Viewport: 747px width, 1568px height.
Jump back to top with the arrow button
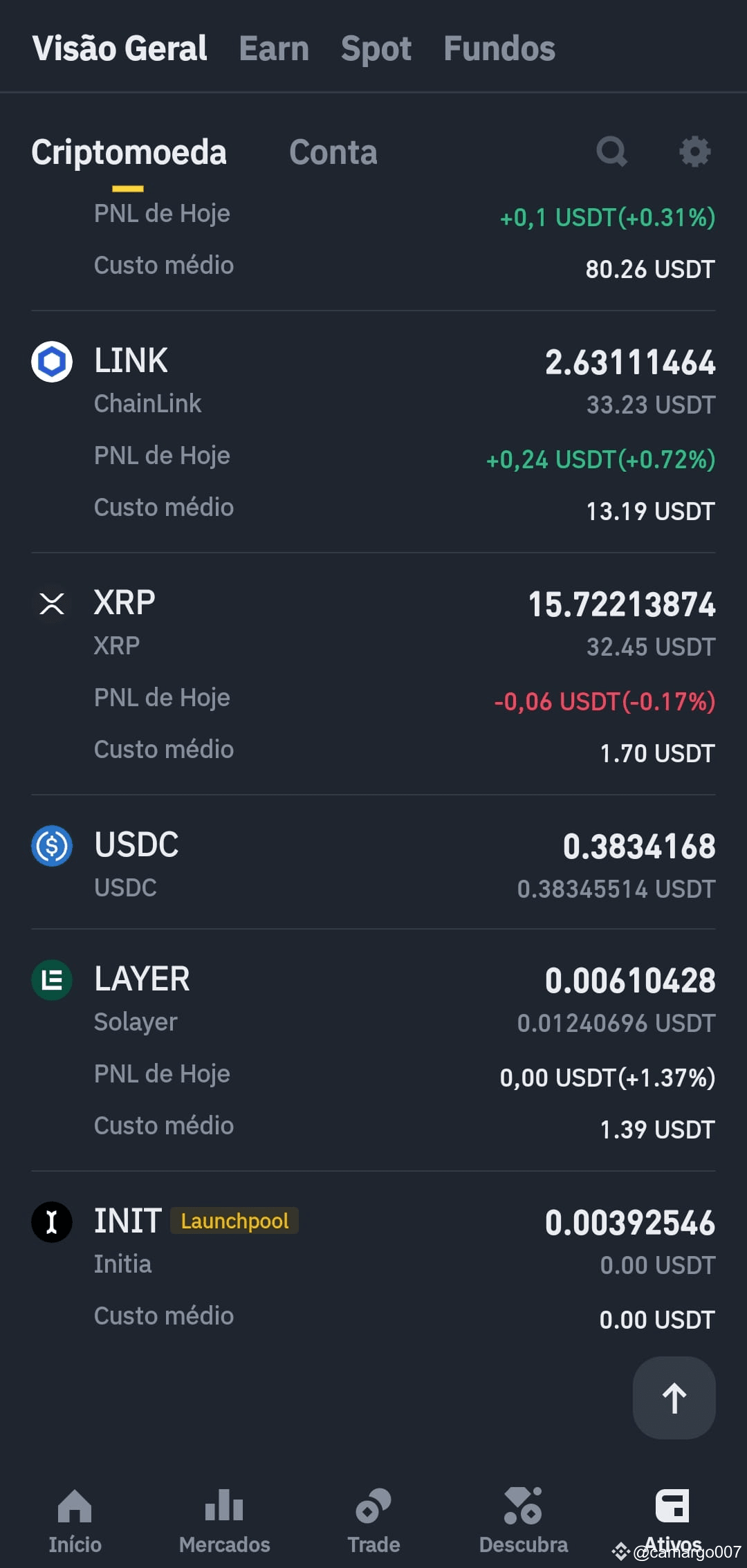click(x=674, y=1398)
